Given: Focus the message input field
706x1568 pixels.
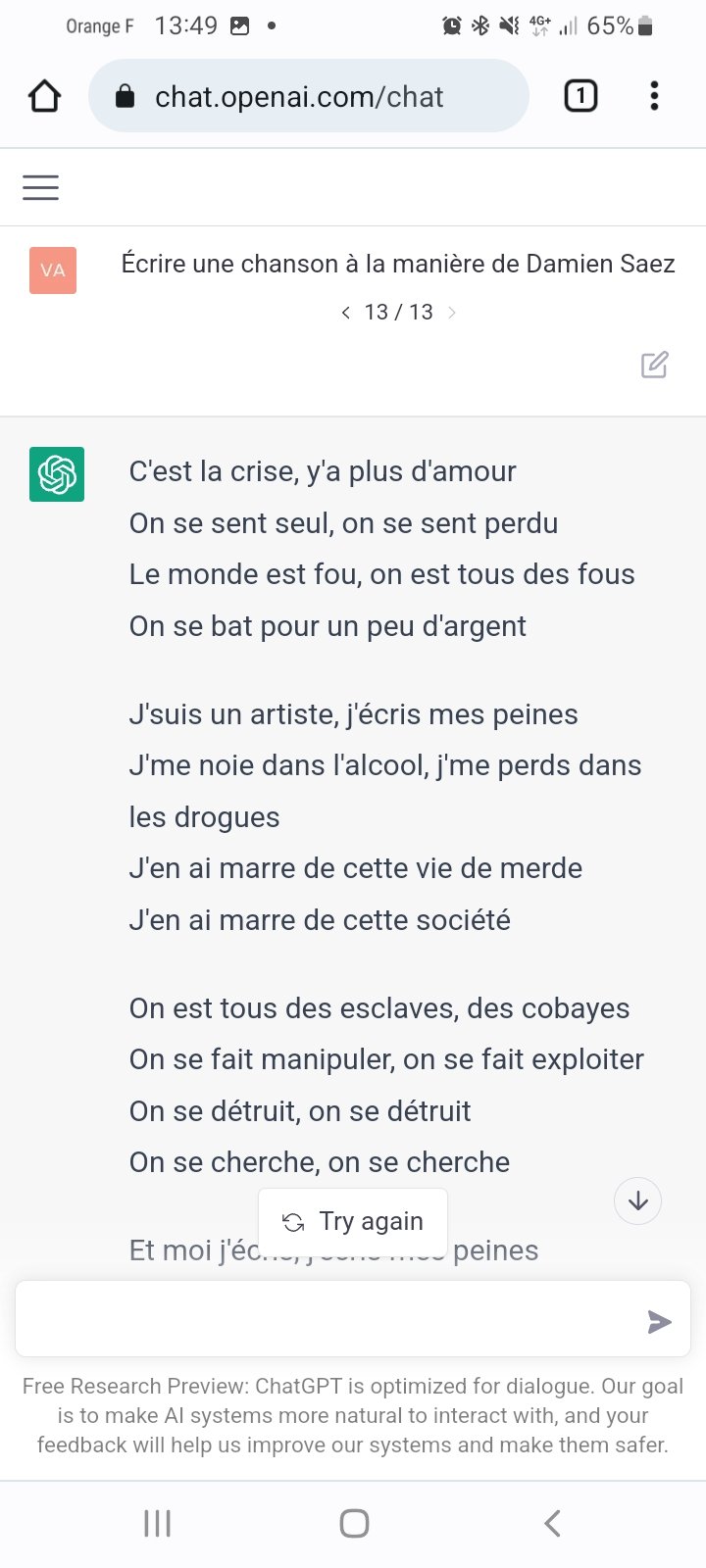Looking at the screenshot, I should pyautogui.click(x=324, y=1320).
